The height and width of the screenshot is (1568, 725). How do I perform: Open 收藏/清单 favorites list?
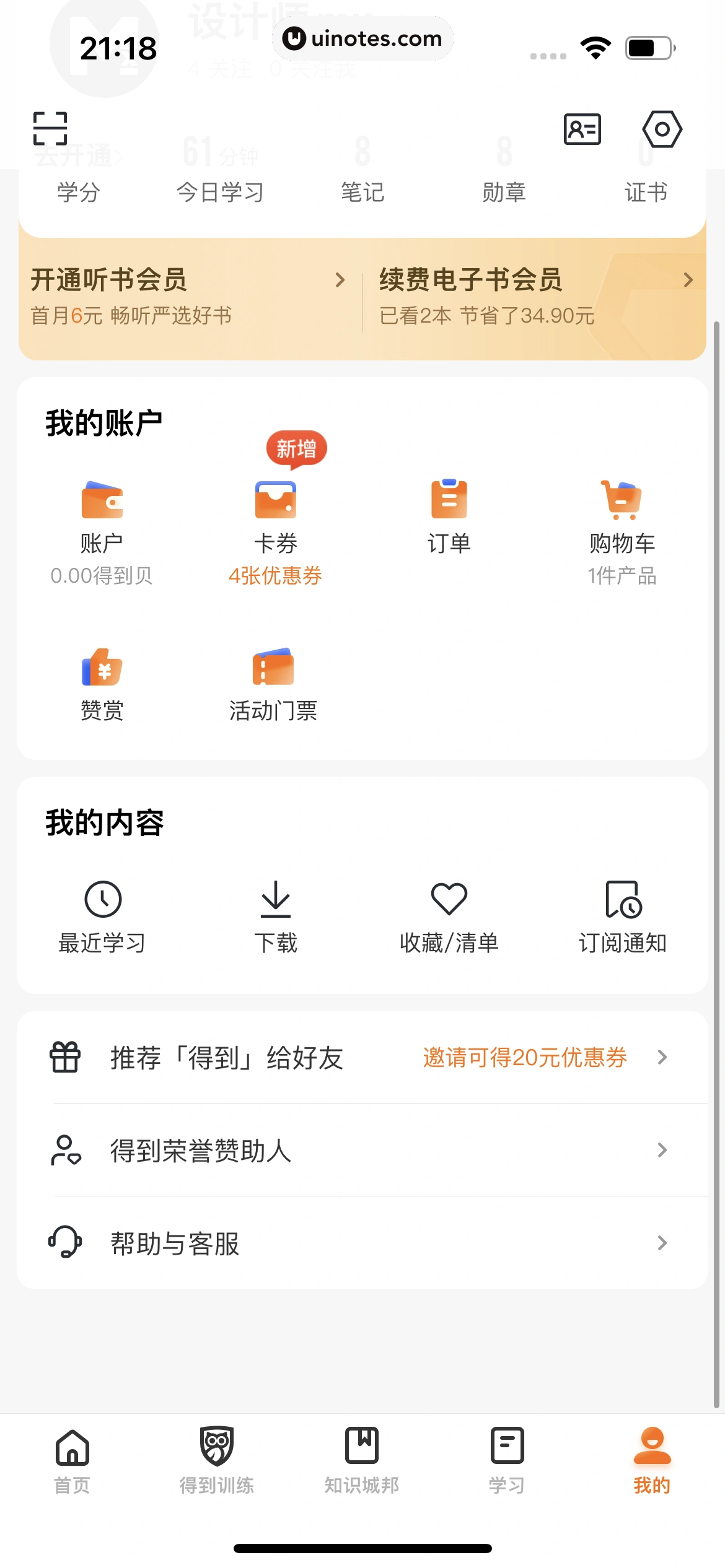(449, 917)
